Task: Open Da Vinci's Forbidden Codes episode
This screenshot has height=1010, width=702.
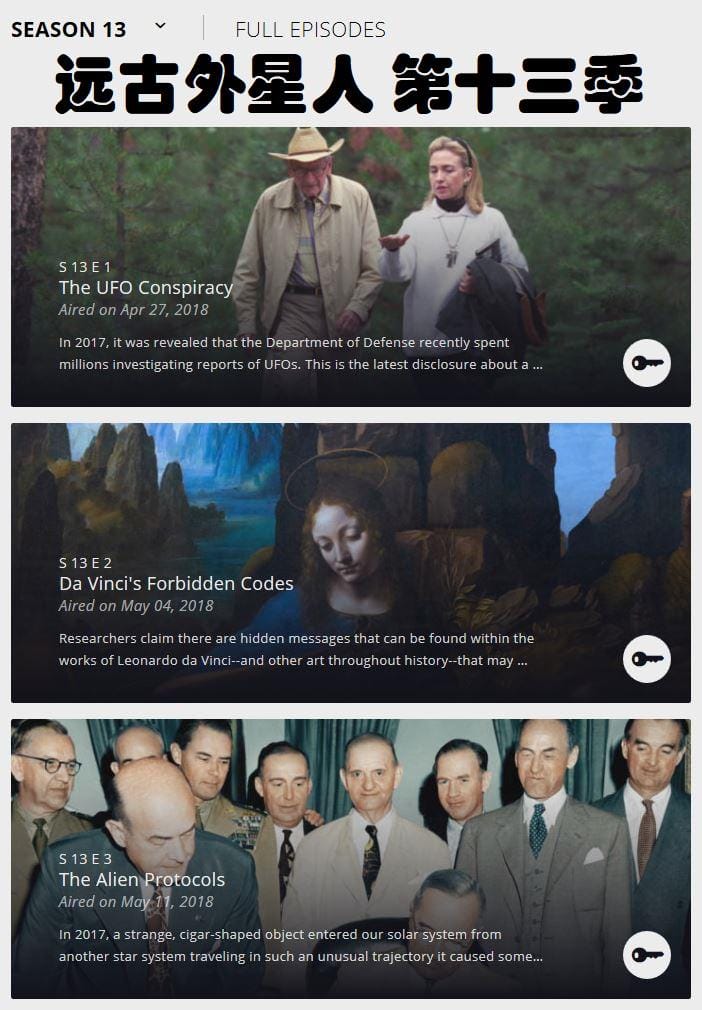Action: point(176,584)
